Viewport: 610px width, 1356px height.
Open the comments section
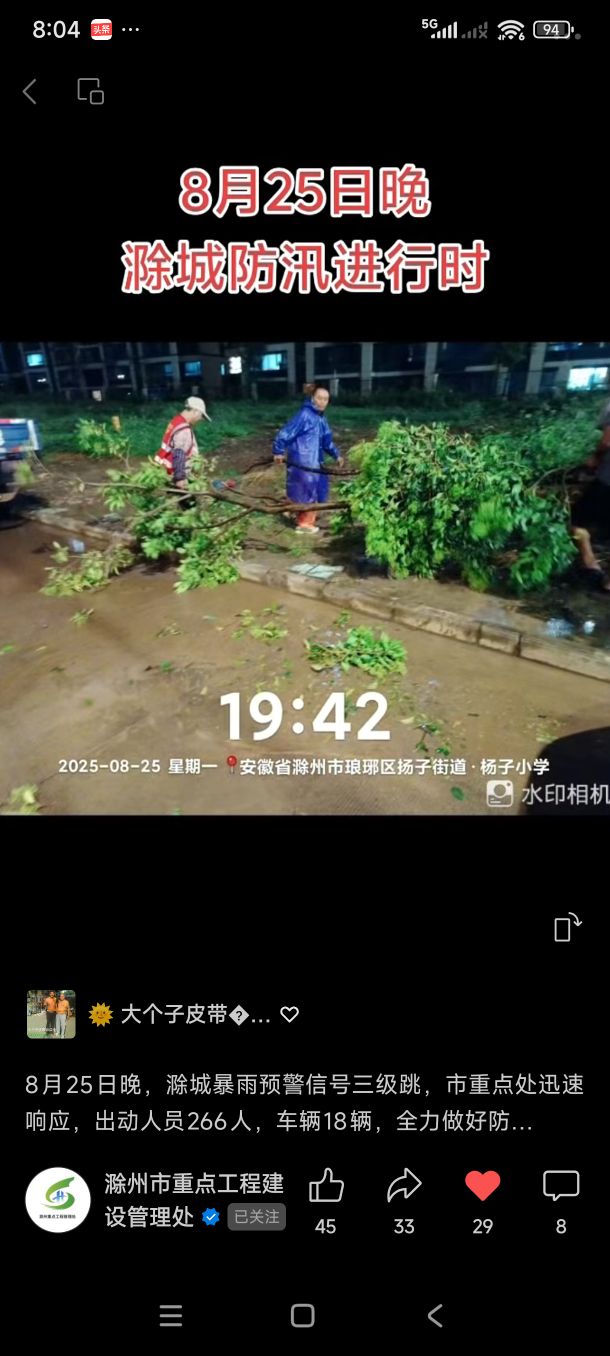point(561,1187)
